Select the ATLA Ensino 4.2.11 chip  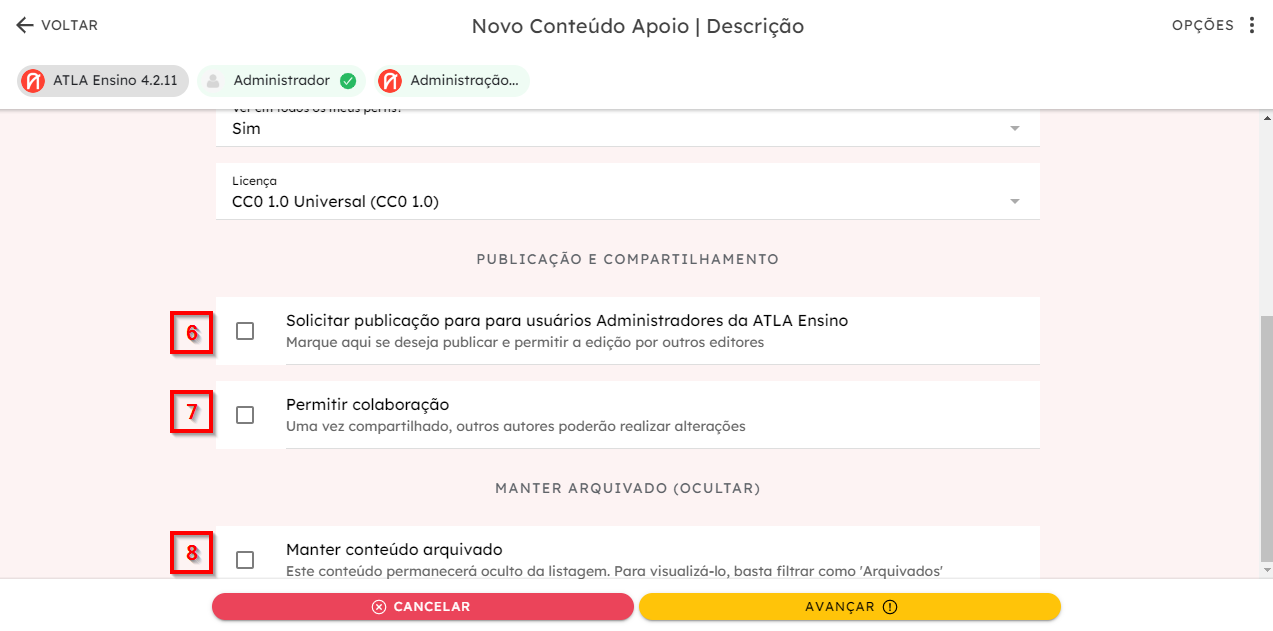click(x=104, y=81)
